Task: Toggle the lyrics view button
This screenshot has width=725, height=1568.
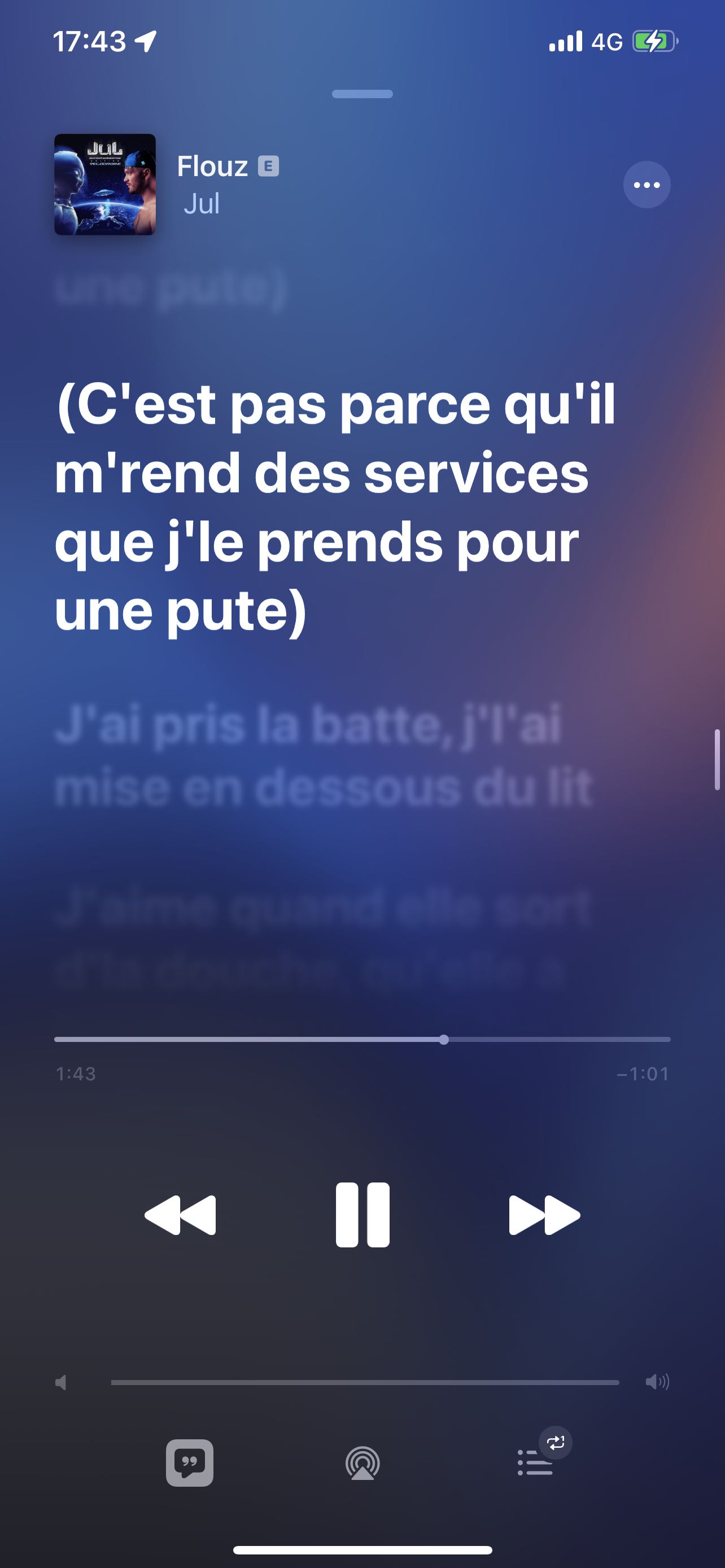Action: pyautogui.click(x=190, y=1462)
